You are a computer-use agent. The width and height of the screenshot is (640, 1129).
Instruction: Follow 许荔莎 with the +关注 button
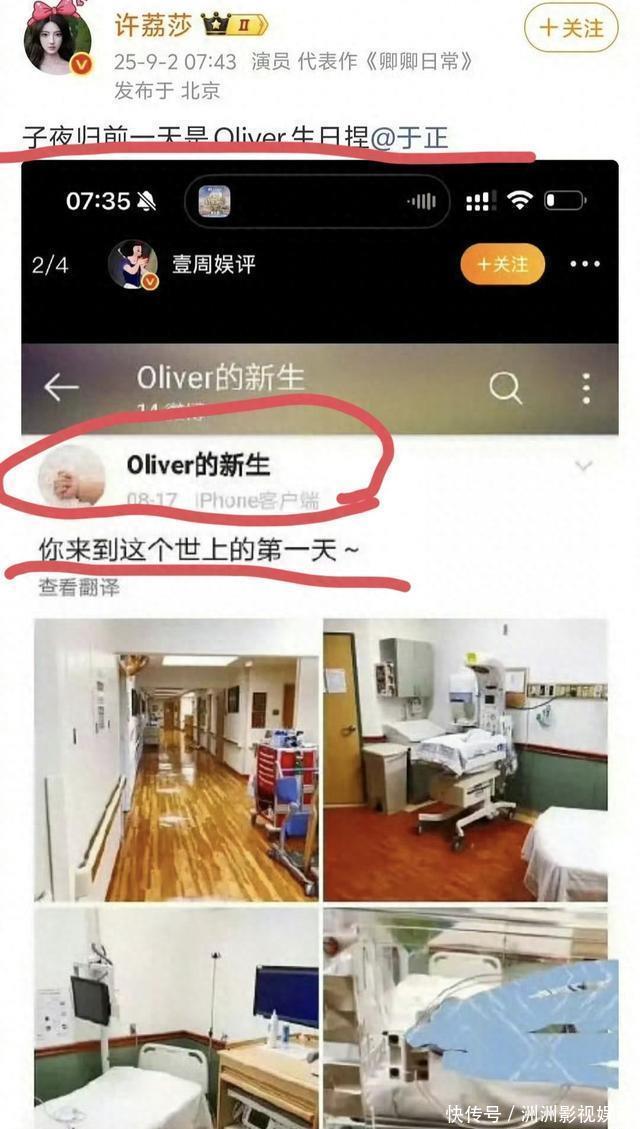click(571, 27)
